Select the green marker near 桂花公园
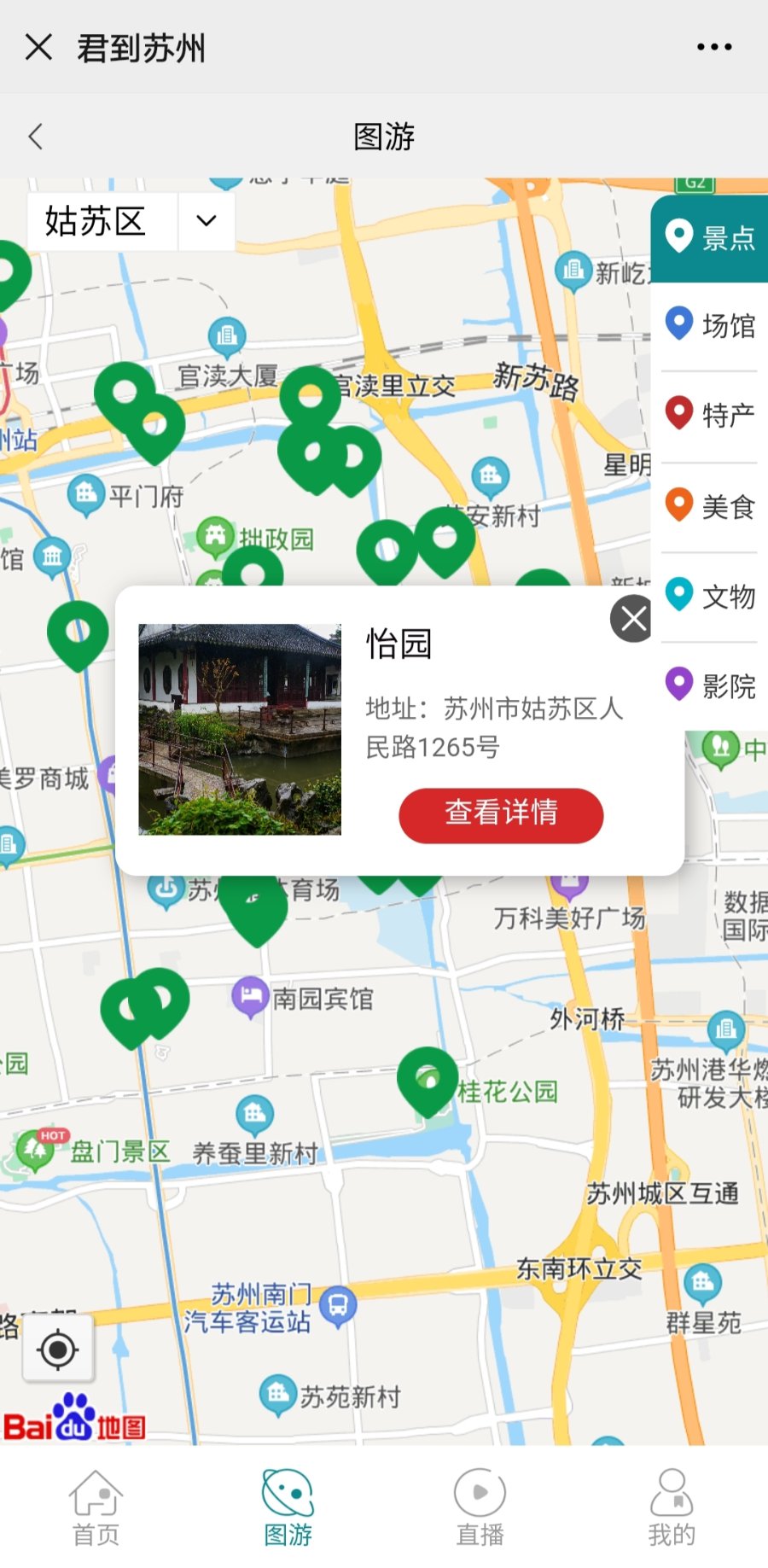This screenshot has width=768, height=1568. pyautogui.click(x=428, y=1078)
